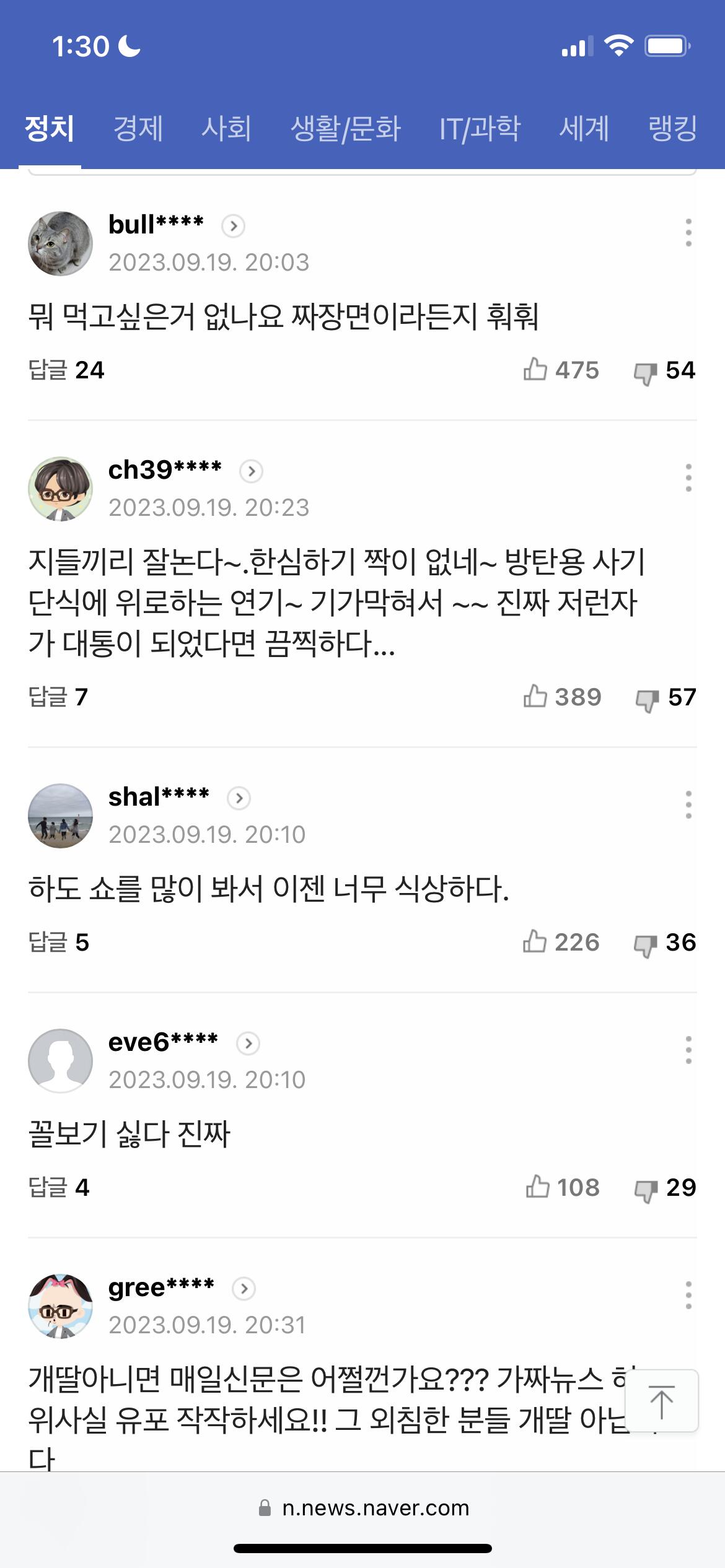
Task: Open overflow menu on gree**** comment
Action: [688, 1295]
